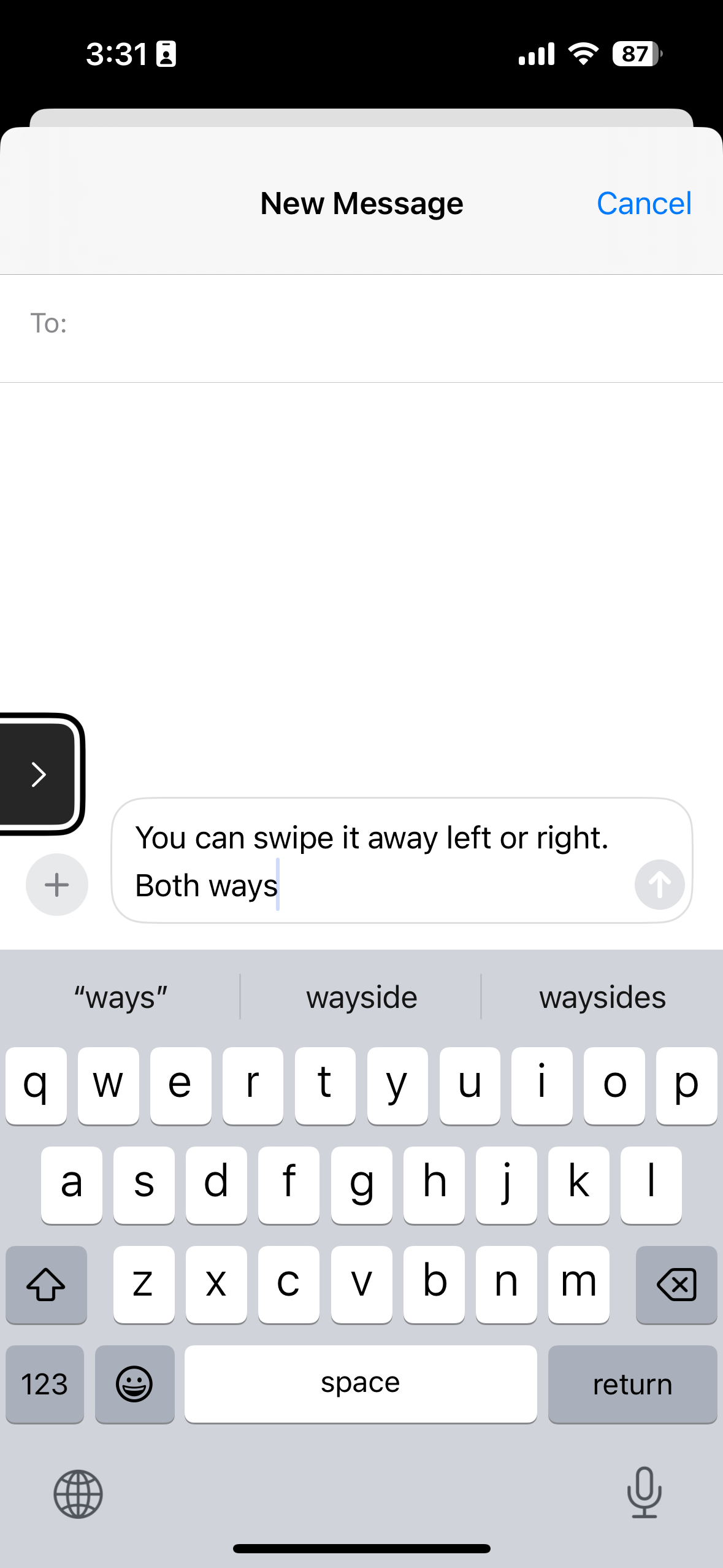
Task: Choose the "wayside" suggestion
Action: point(361,997)
